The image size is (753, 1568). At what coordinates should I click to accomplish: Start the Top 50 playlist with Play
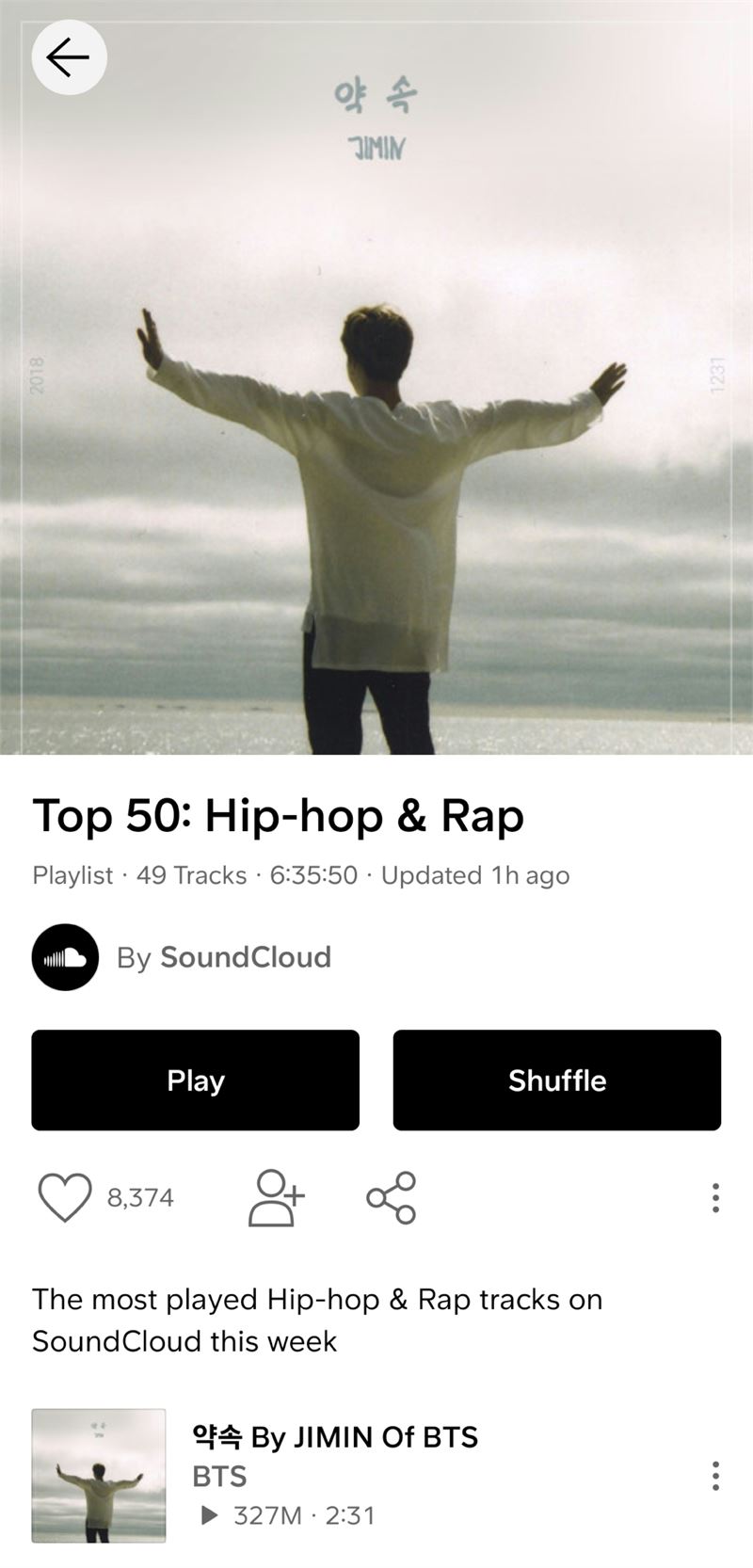(195, 1080)
